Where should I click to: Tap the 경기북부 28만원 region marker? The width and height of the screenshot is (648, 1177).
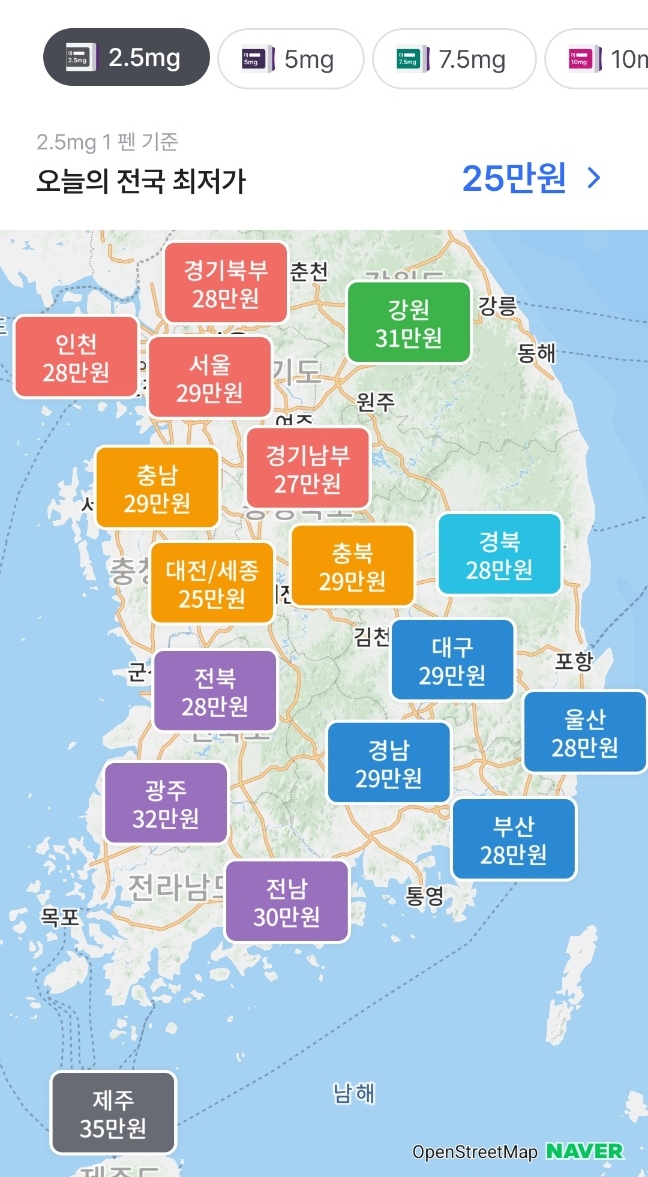pos(226,283)
